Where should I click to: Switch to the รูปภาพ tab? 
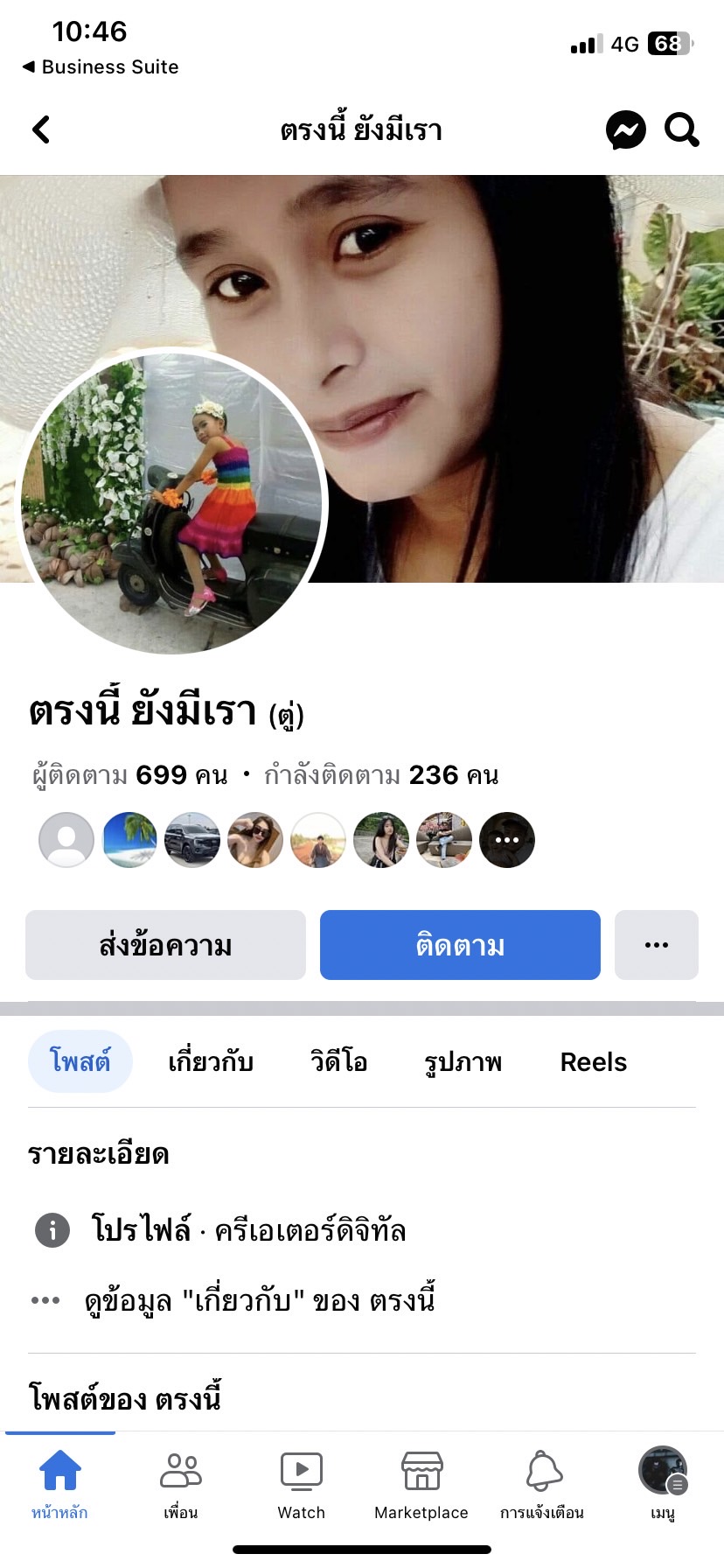[463, 1062]
